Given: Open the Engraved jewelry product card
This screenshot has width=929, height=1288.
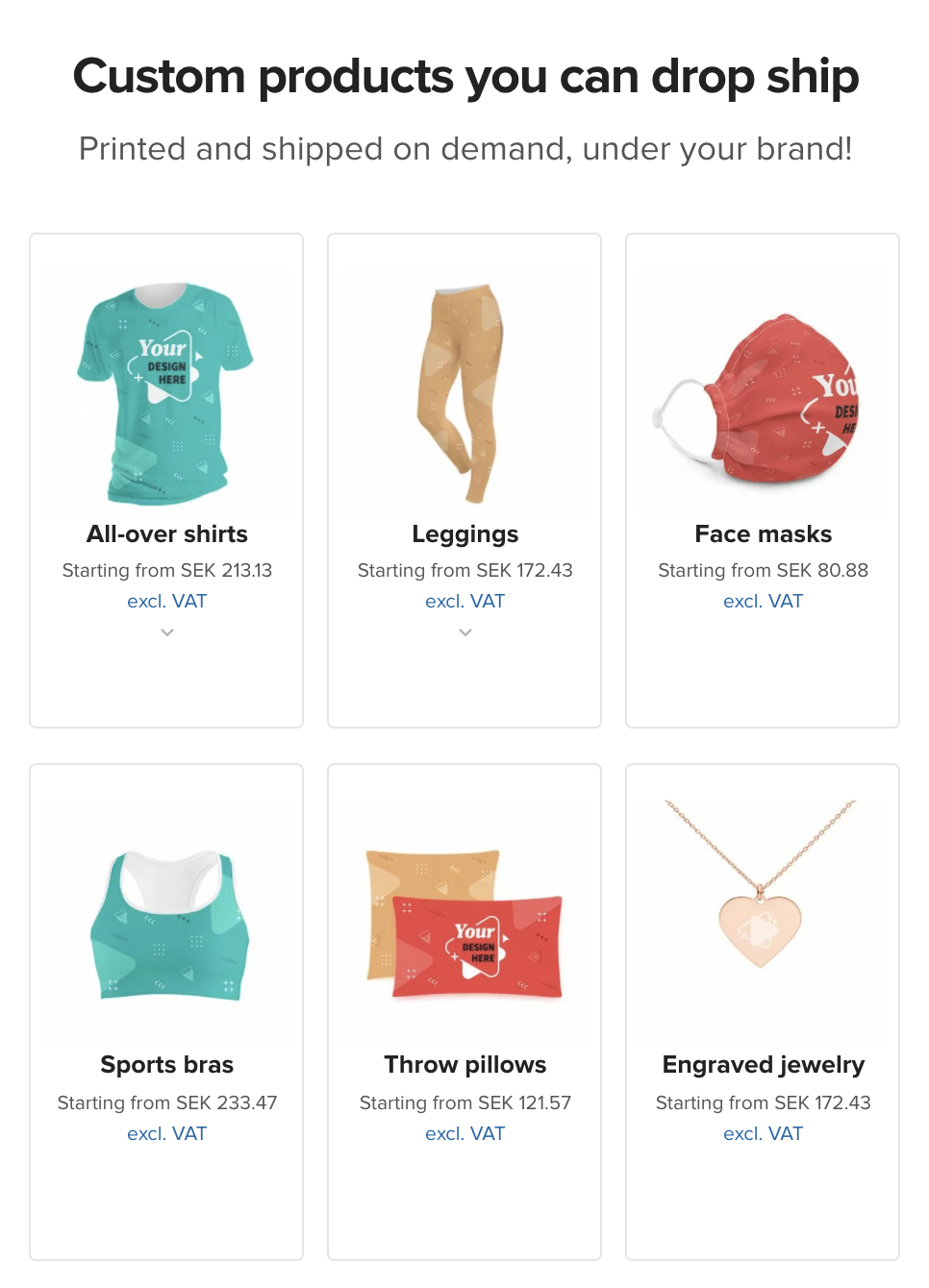Looking at the screenshot, I should 763,1011.
